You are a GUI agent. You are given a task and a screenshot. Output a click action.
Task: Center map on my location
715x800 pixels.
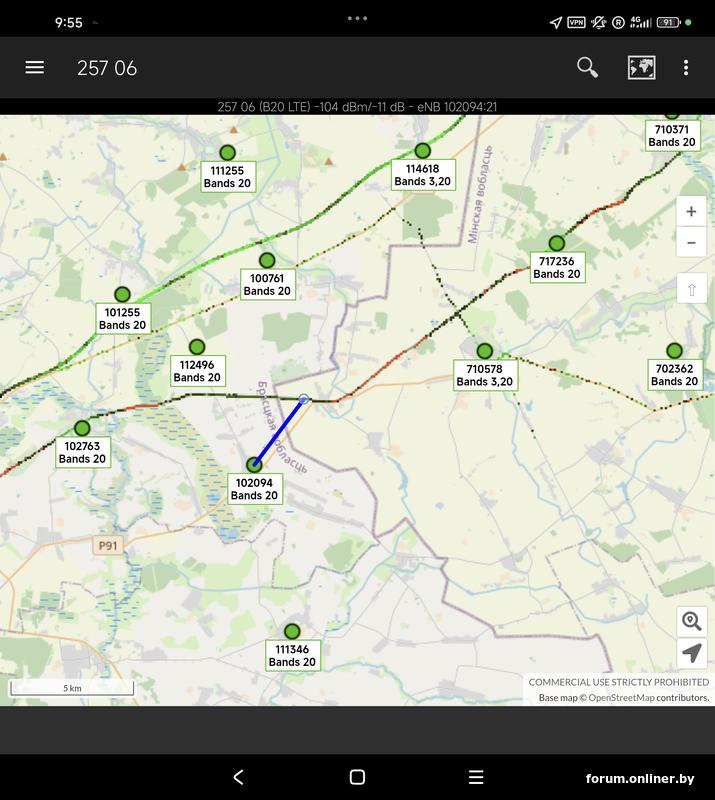pyautogui.click(x=691, y=654)
